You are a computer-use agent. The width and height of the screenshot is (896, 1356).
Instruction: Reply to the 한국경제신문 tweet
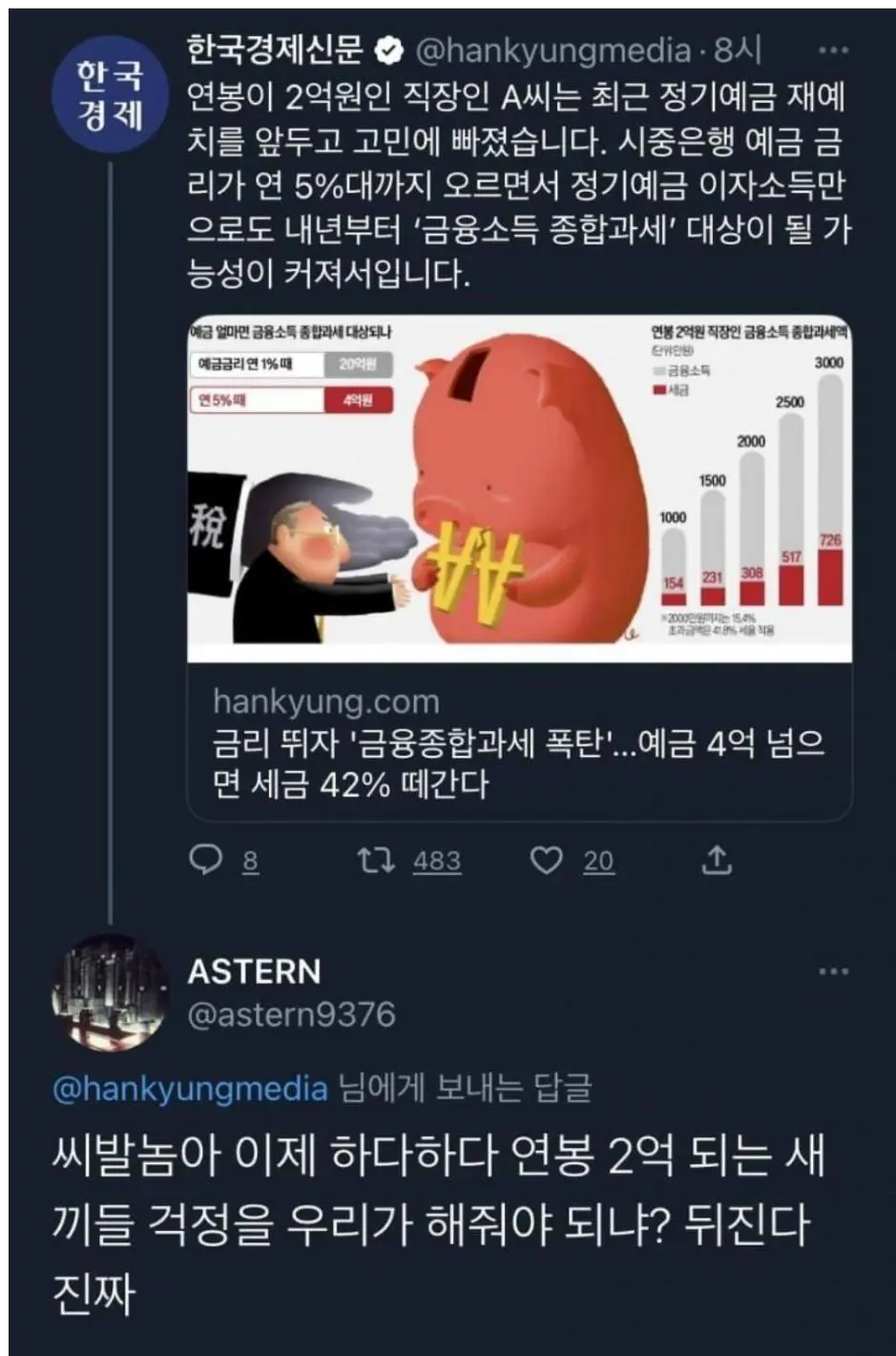coord(206,861)
